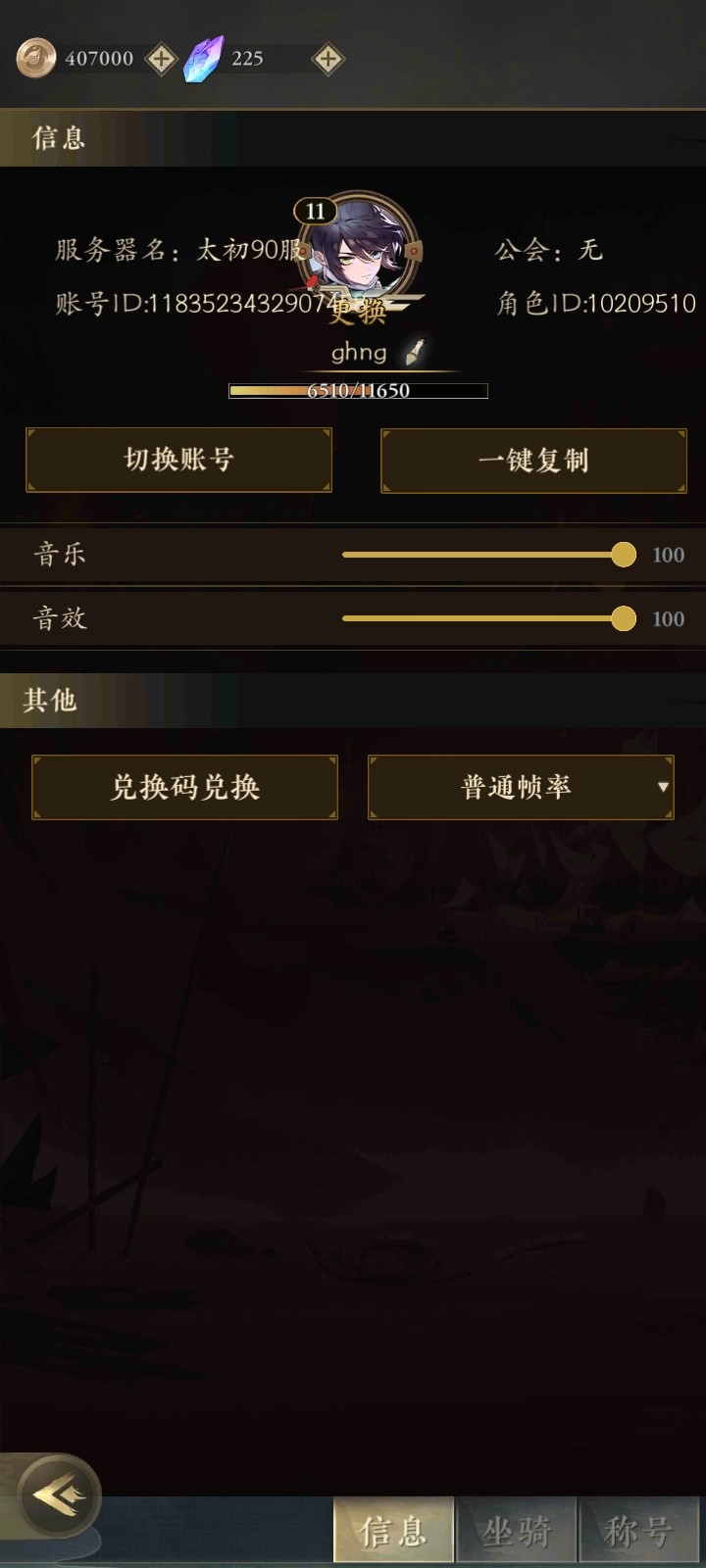Switch to the 信息 tab
Screen dimensions: 706x1568
click(393, 1530)
